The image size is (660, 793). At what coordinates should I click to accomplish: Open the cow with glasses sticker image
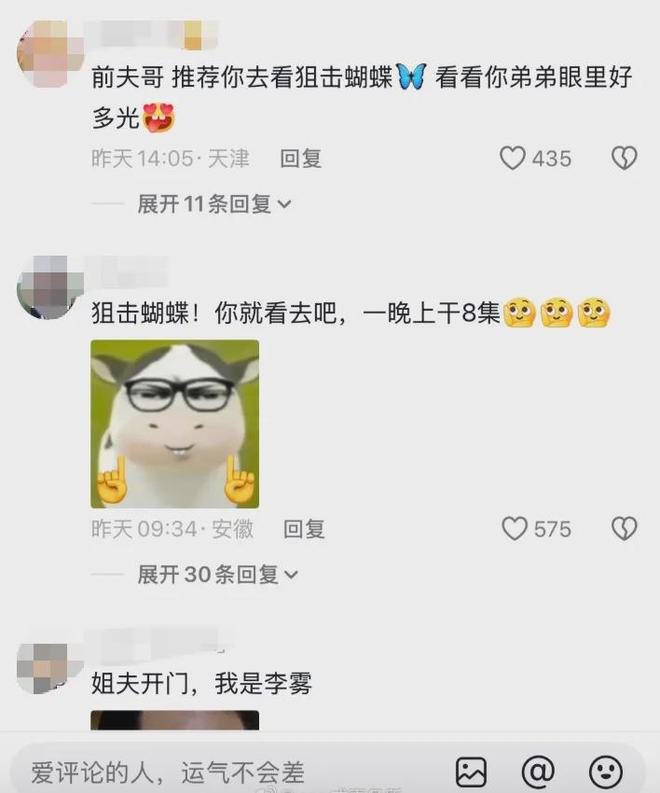pyautogui.click(x=175, y=424)
